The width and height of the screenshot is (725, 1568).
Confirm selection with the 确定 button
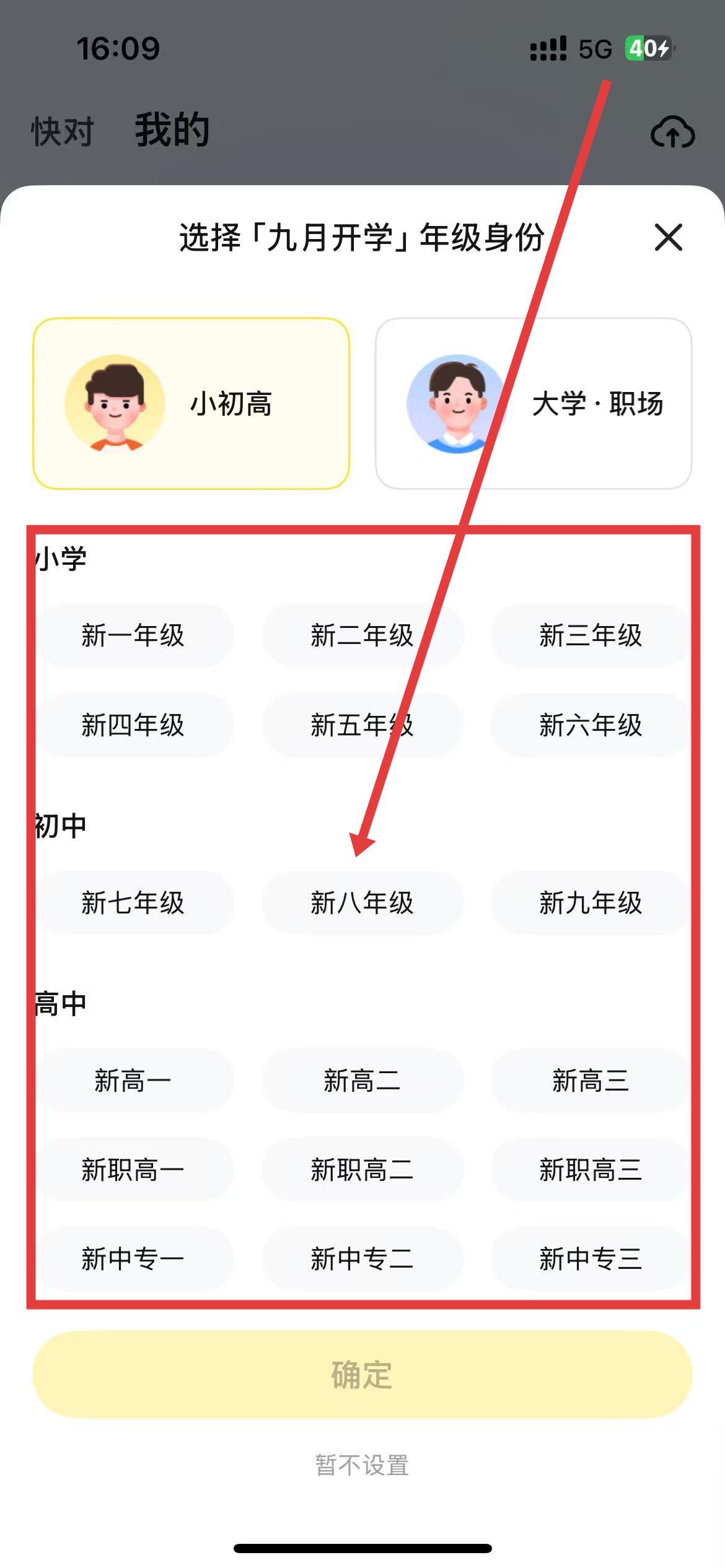[x=362, y=1375]
